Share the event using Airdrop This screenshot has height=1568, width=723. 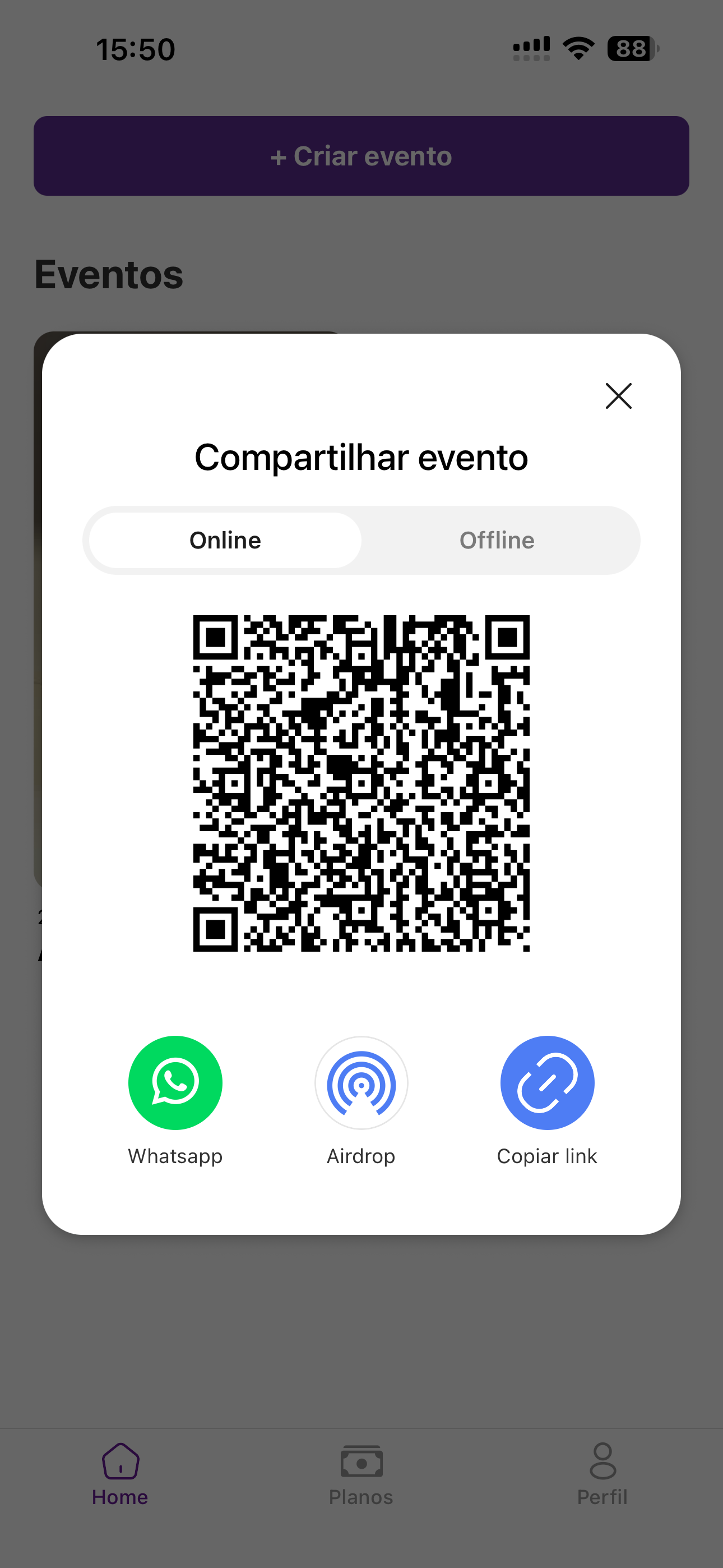(x=361, y=1082)
